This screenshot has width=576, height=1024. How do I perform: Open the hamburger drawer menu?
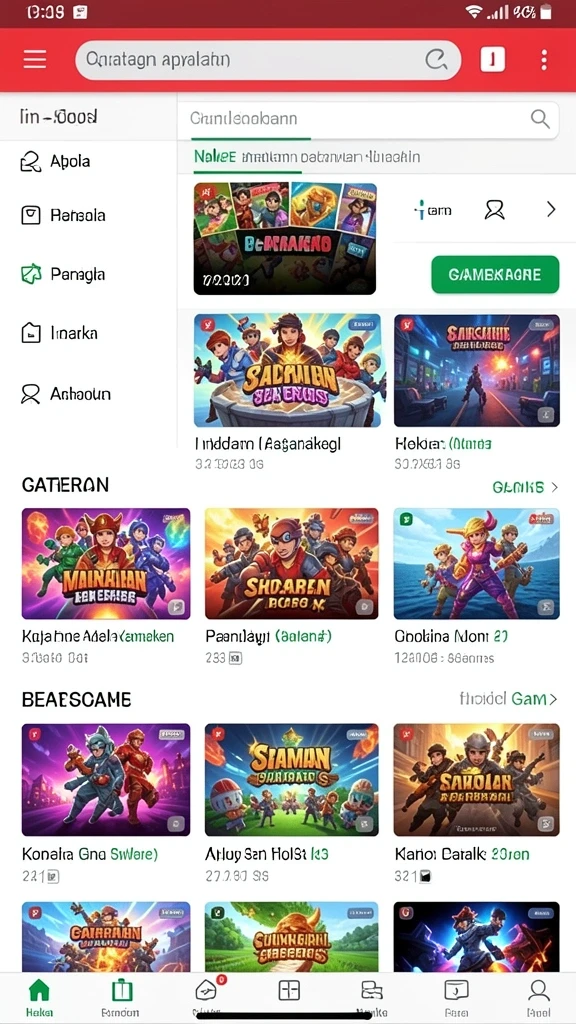pyautogui.click(x=35, y=59)
